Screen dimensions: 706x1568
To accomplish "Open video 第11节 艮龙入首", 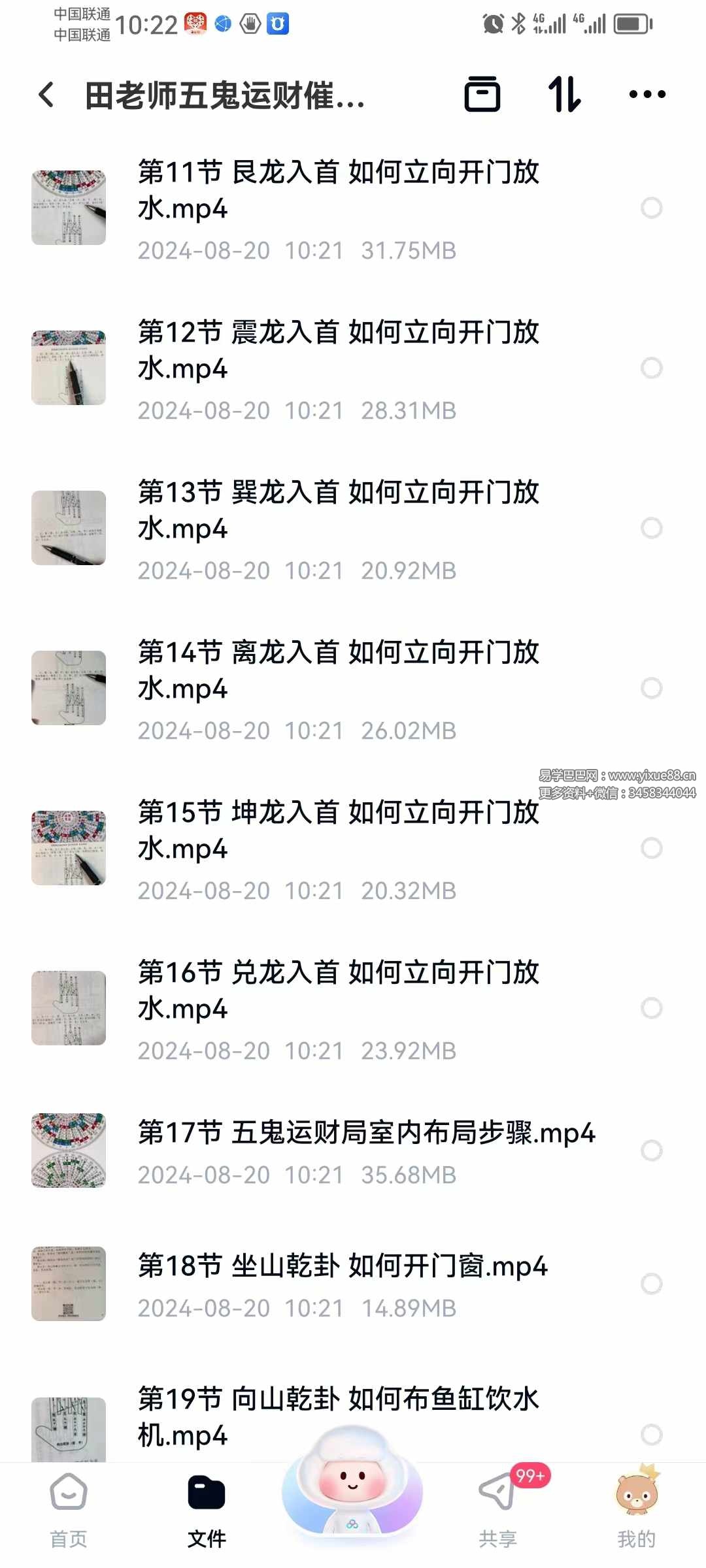I will click(x=338, y=190).
